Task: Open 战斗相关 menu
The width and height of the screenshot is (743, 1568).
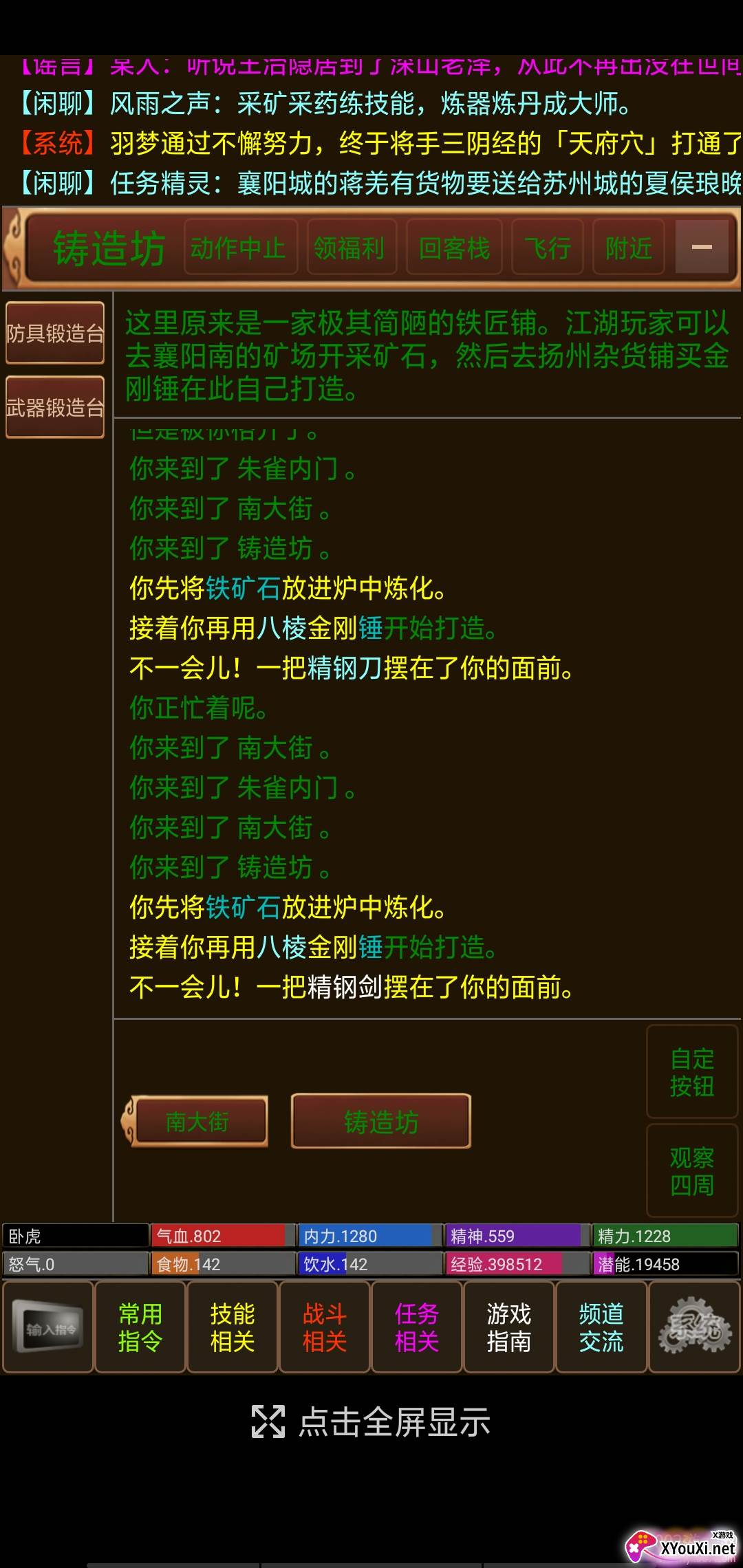Action: (325, 1327)
